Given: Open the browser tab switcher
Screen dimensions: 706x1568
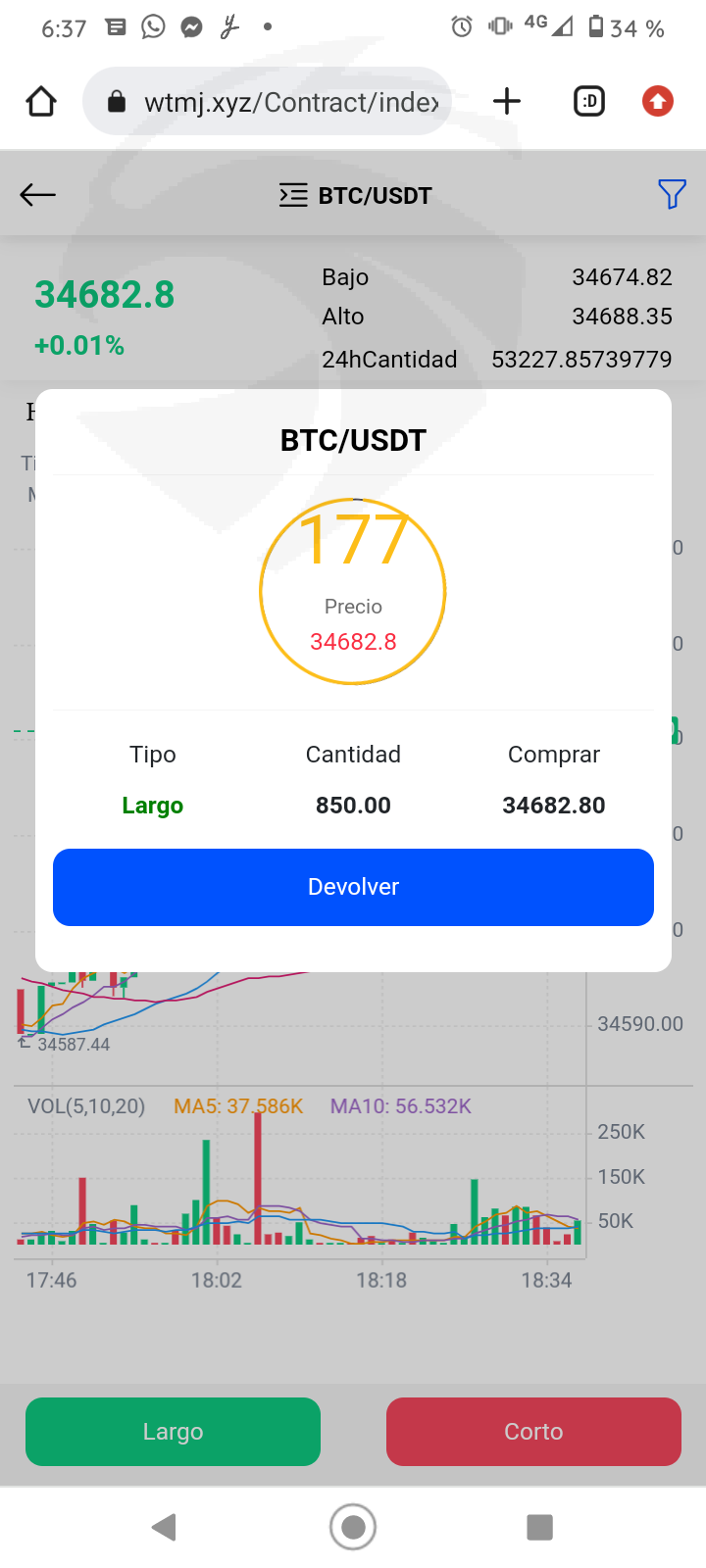Looking at the screenshot, I should (x=589, y=101).
